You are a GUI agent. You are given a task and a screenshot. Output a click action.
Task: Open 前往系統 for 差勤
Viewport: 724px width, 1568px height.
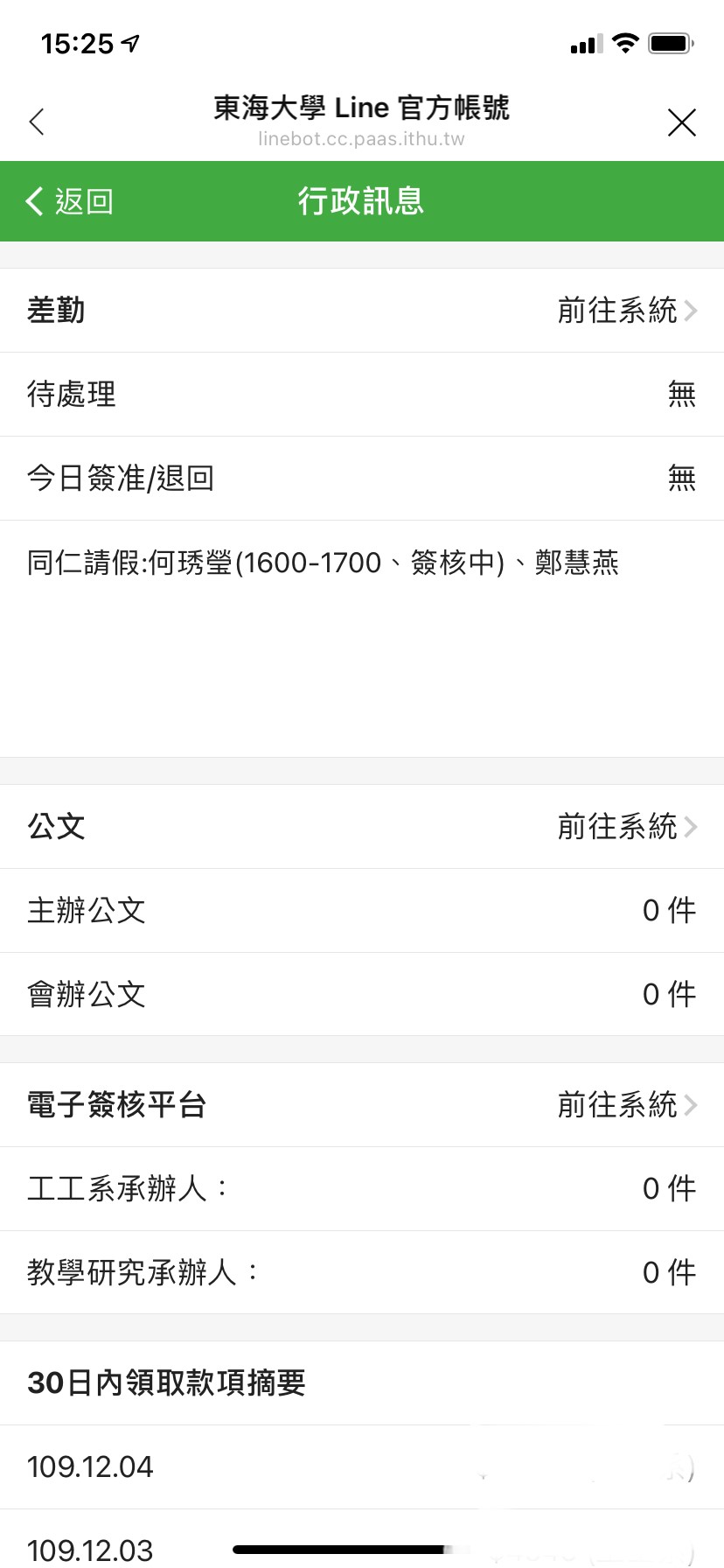[618, 310]
